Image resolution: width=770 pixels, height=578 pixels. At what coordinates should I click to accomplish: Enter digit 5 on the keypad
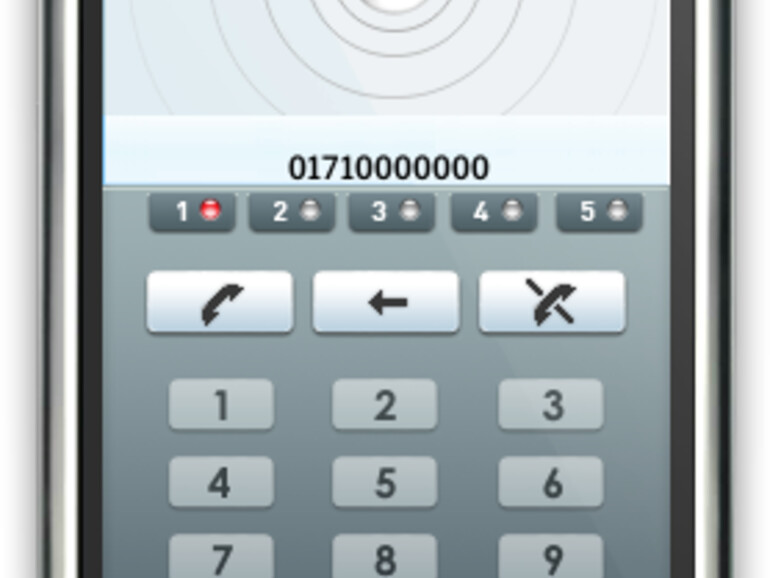[385, 483]
